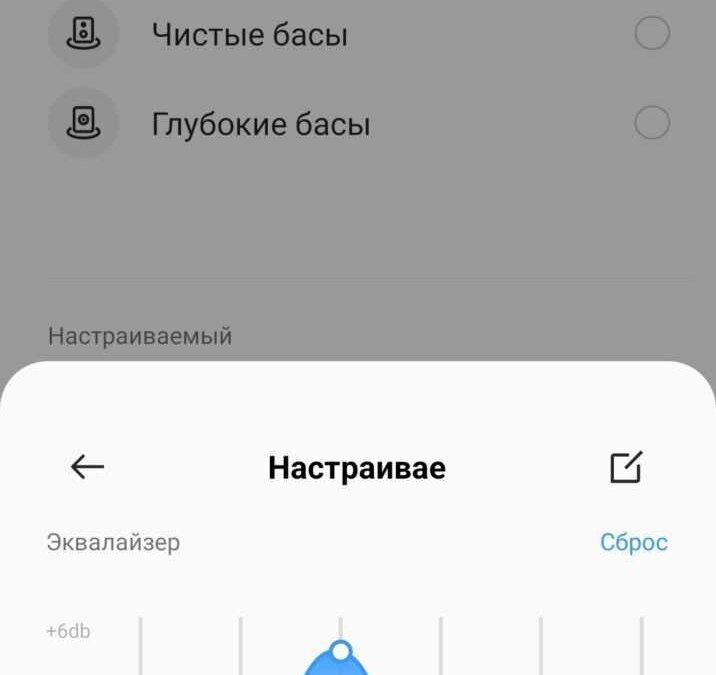
Task: Tap the edit name pencil icon
Action: pos(626,467)
